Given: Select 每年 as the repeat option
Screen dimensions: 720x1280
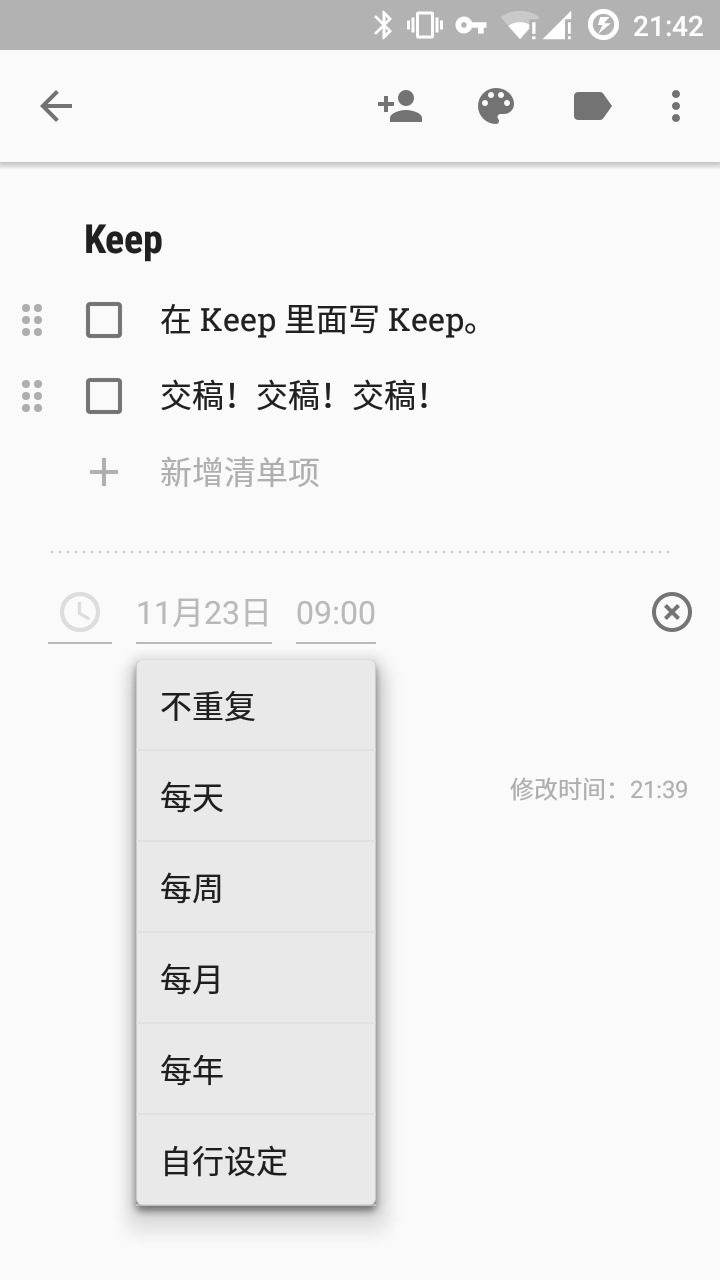Looking at the screenshot, I should (256, 1070).
